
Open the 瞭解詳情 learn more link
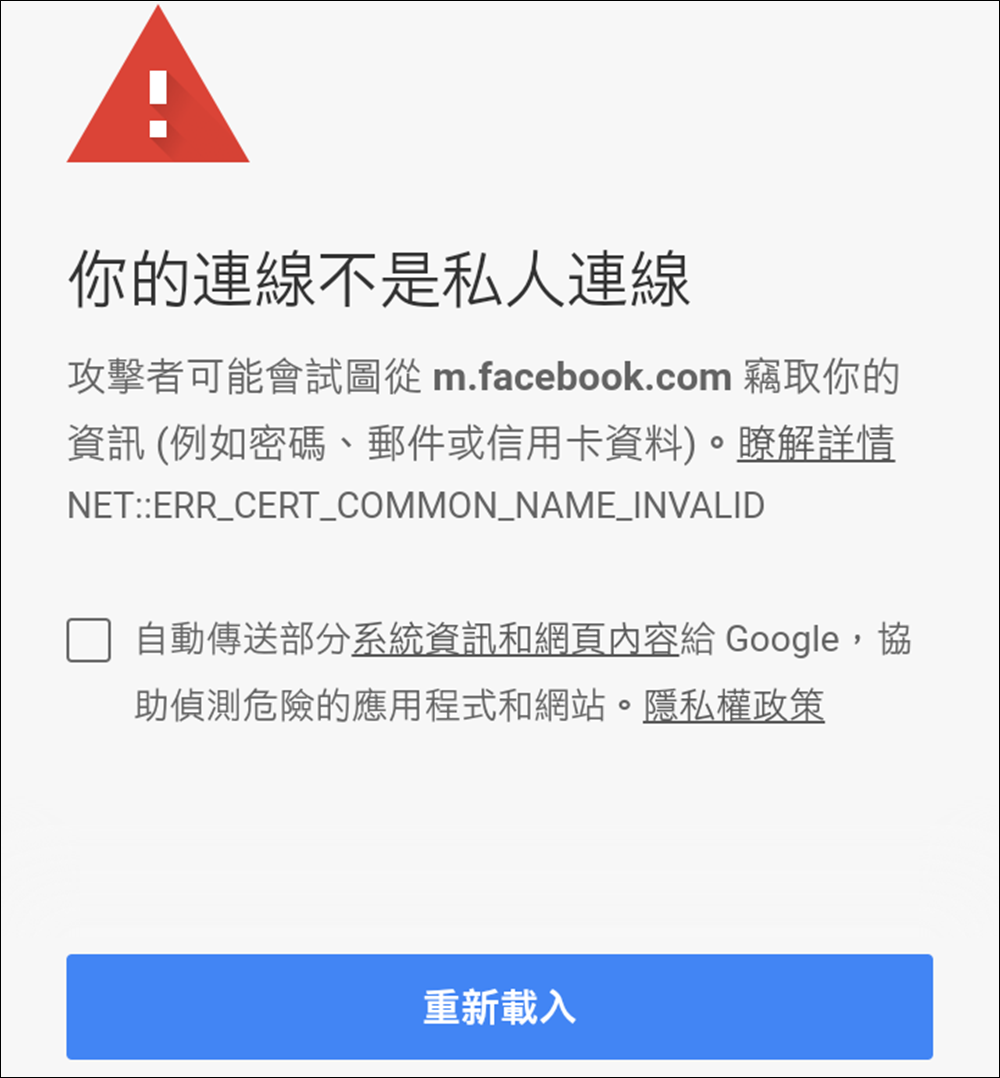click(815, 442)
